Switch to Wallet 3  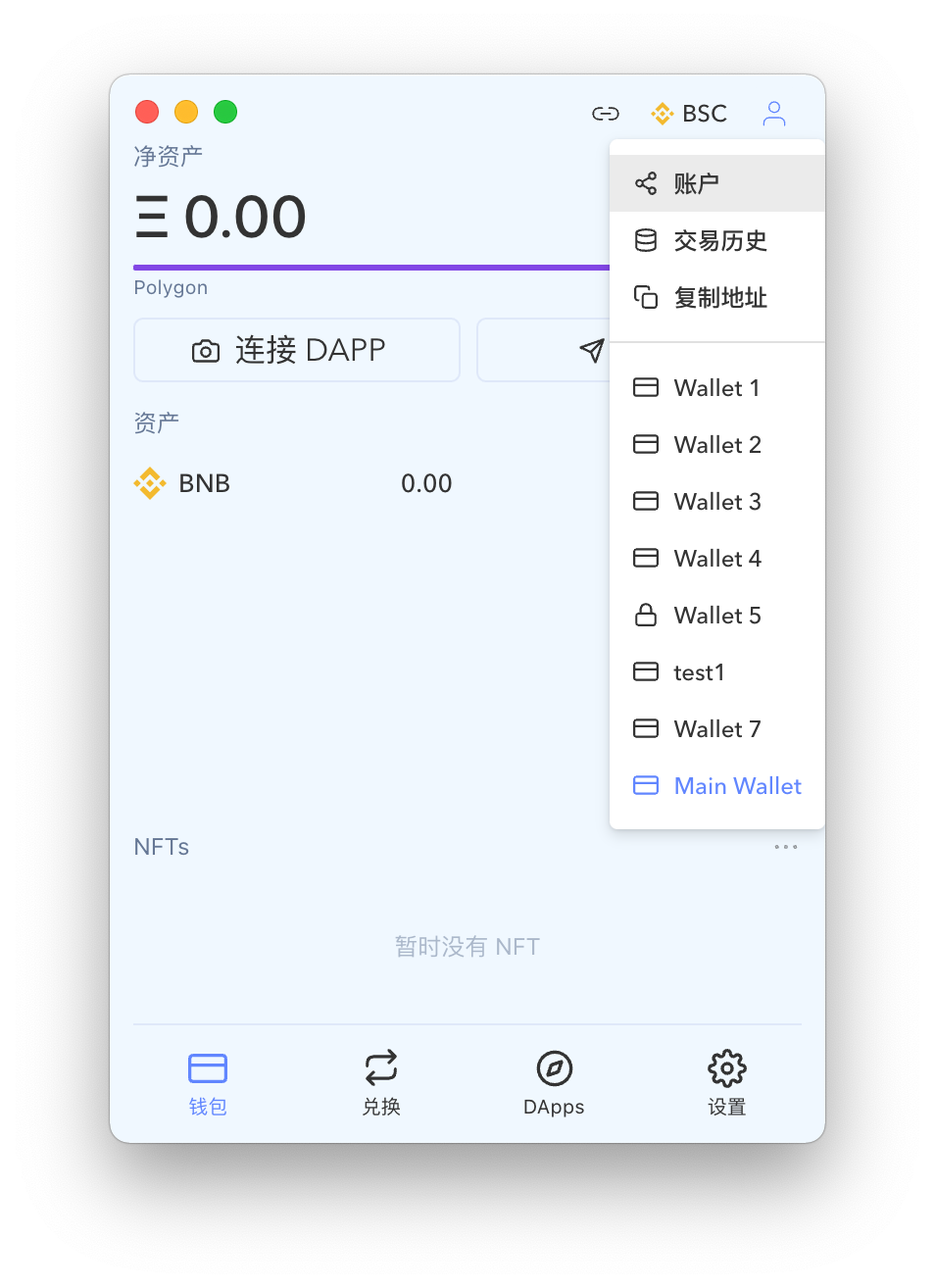(x=715, y=502)
